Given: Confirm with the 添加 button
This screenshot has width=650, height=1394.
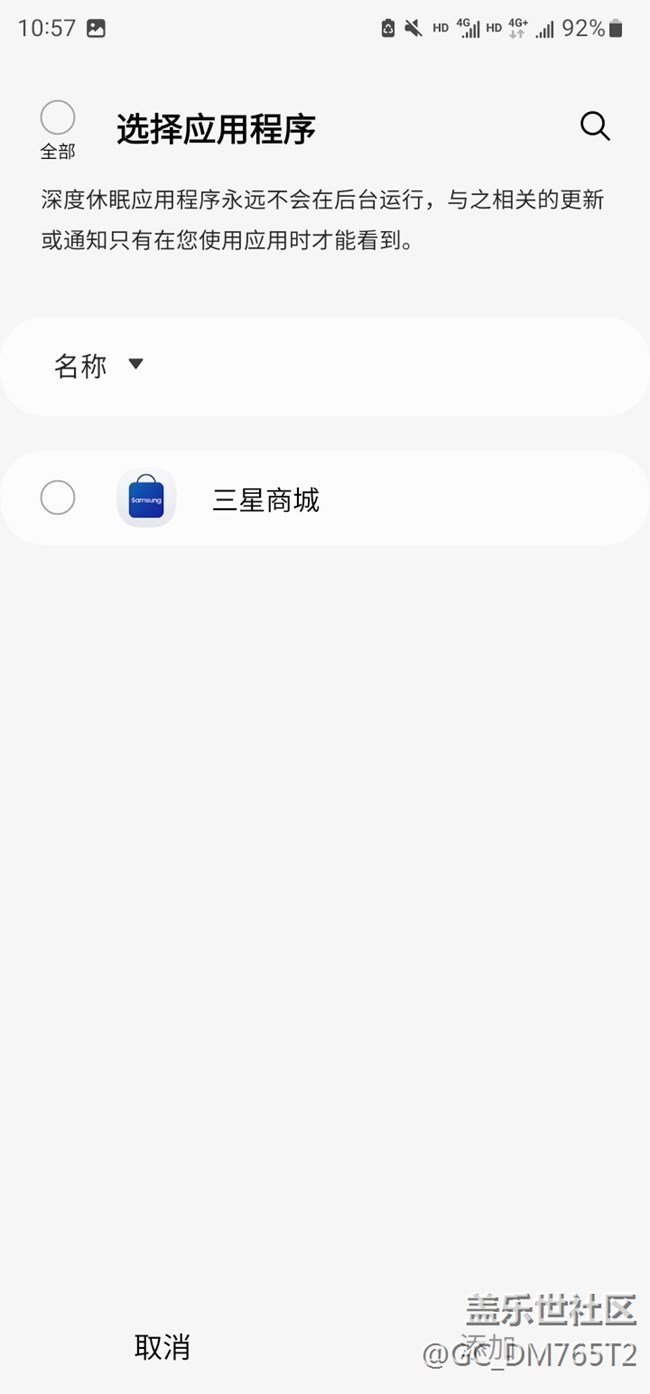Looking at the screenshot, I should 487,1345.
